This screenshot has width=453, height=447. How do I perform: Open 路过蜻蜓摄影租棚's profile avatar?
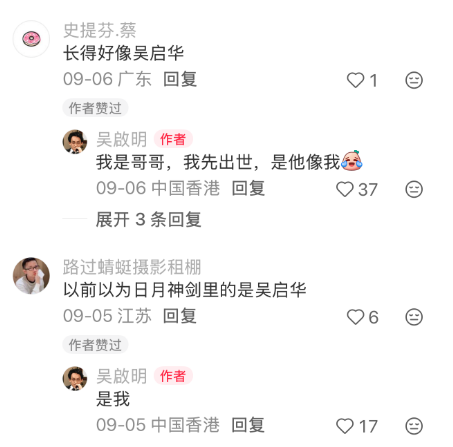[x=31, y=276]
